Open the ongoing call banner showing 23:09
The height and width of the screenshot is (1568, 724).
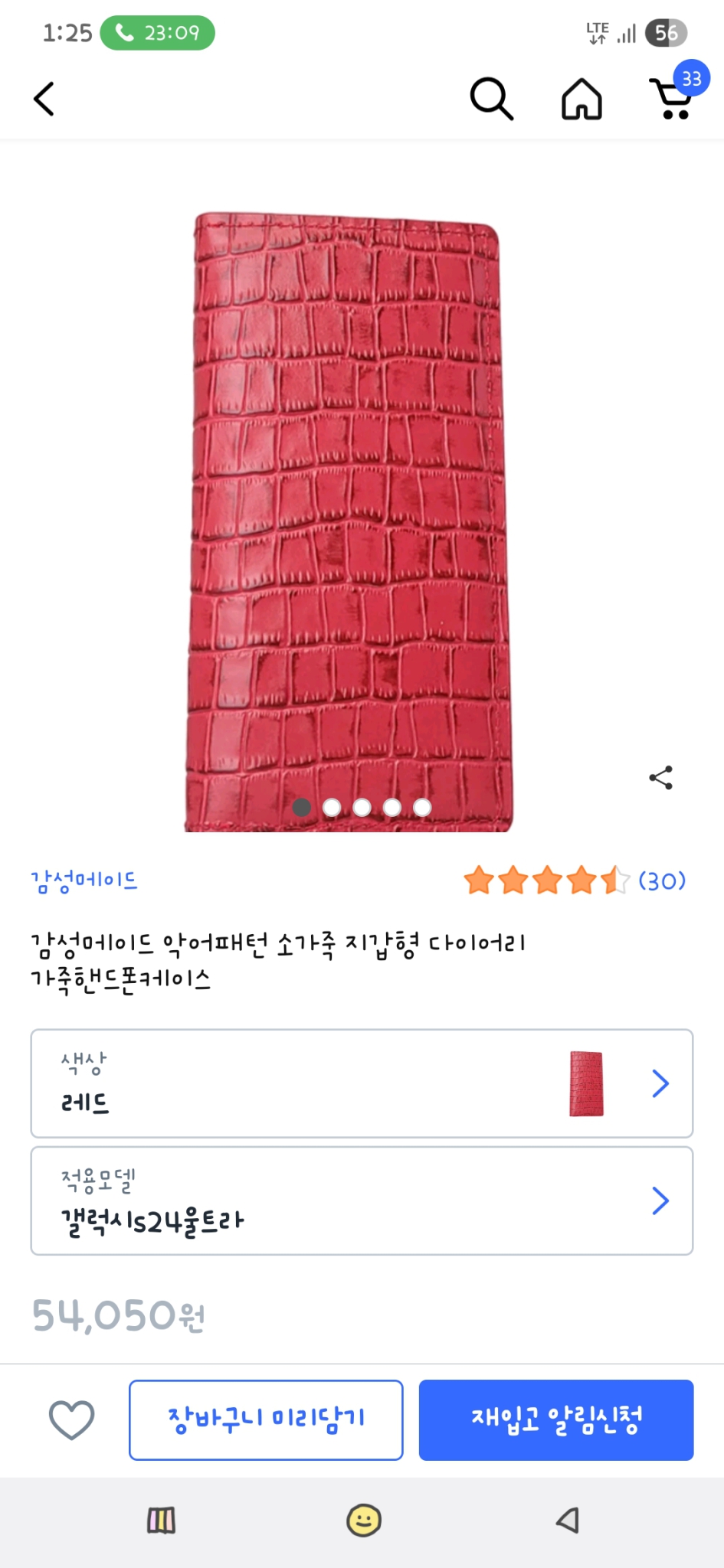[159, 33]
